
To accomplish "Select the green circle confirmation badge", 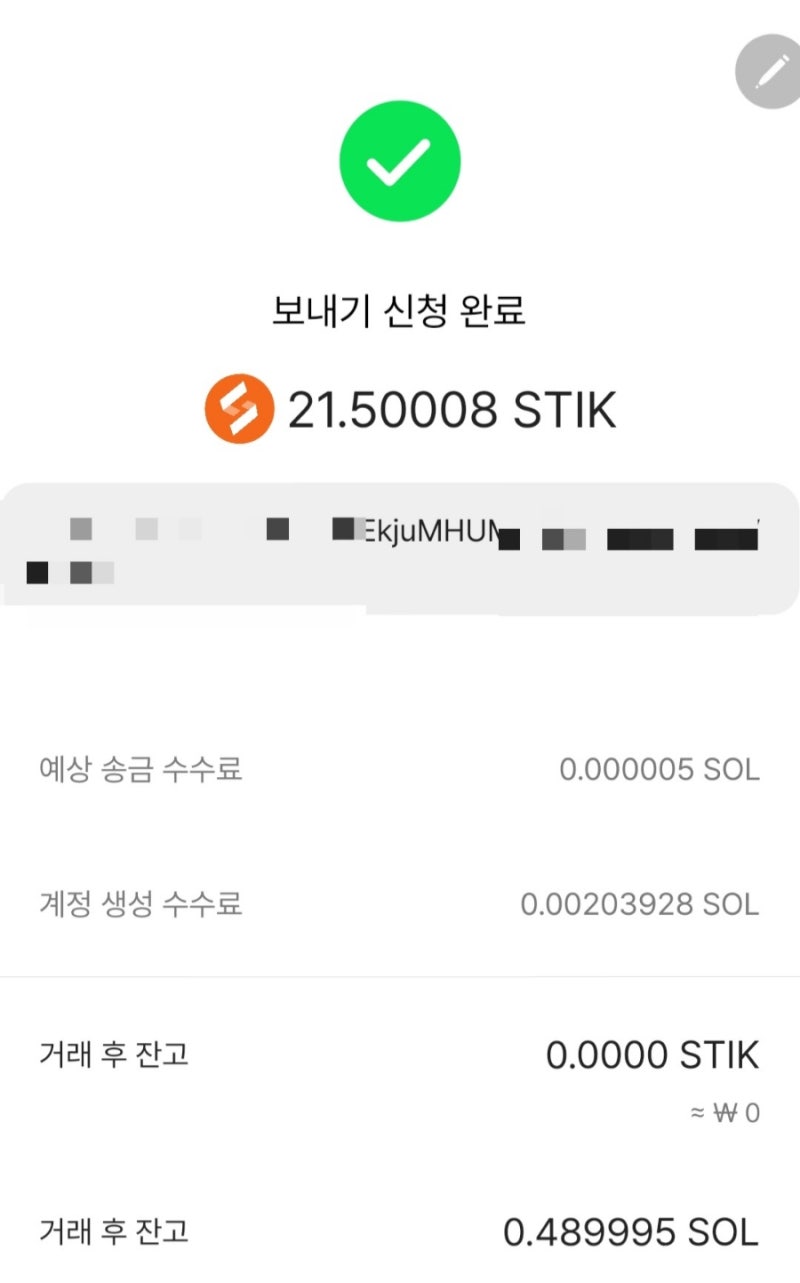I will [x=400, y=160].
